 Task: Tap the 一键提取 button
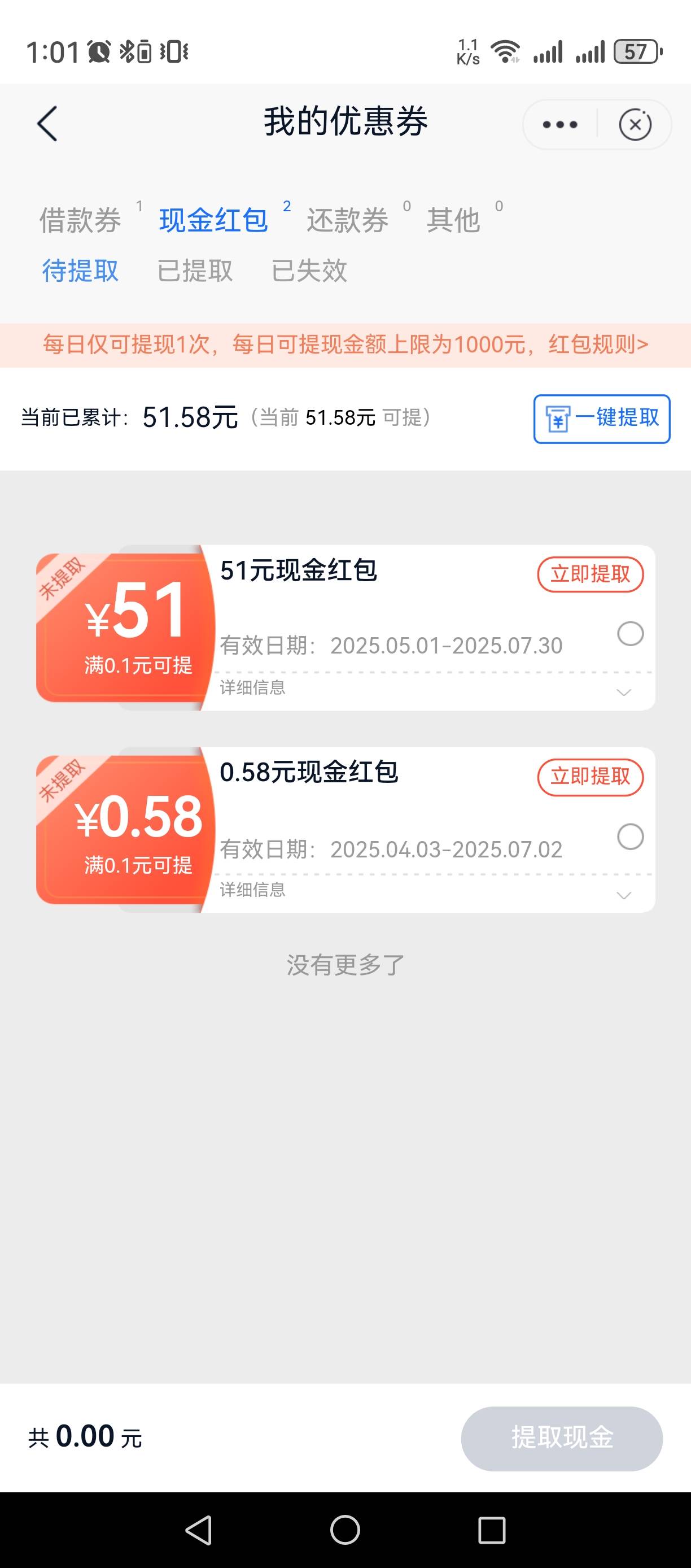click(602, 419)
